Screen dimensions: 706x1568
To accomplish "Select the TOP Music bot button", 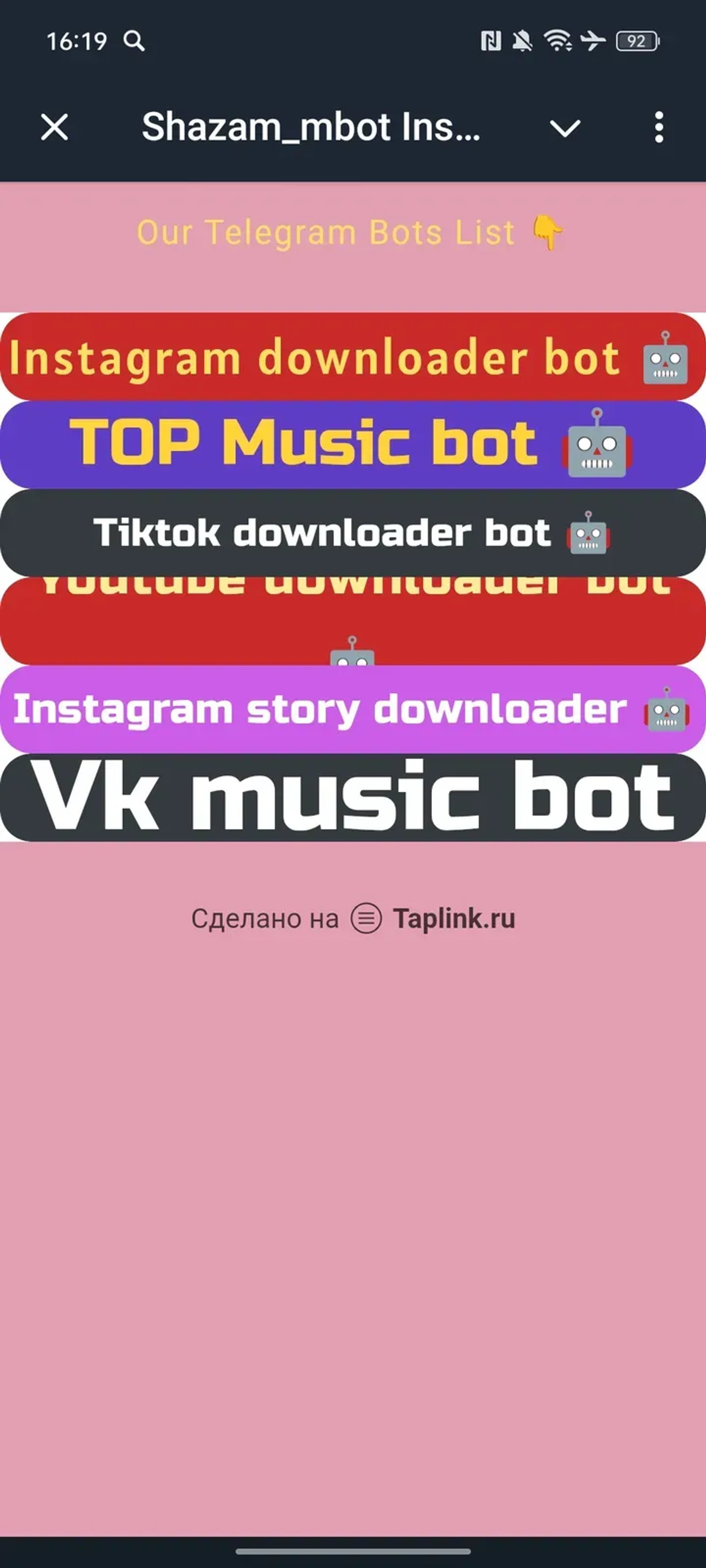I will [353, 444].
